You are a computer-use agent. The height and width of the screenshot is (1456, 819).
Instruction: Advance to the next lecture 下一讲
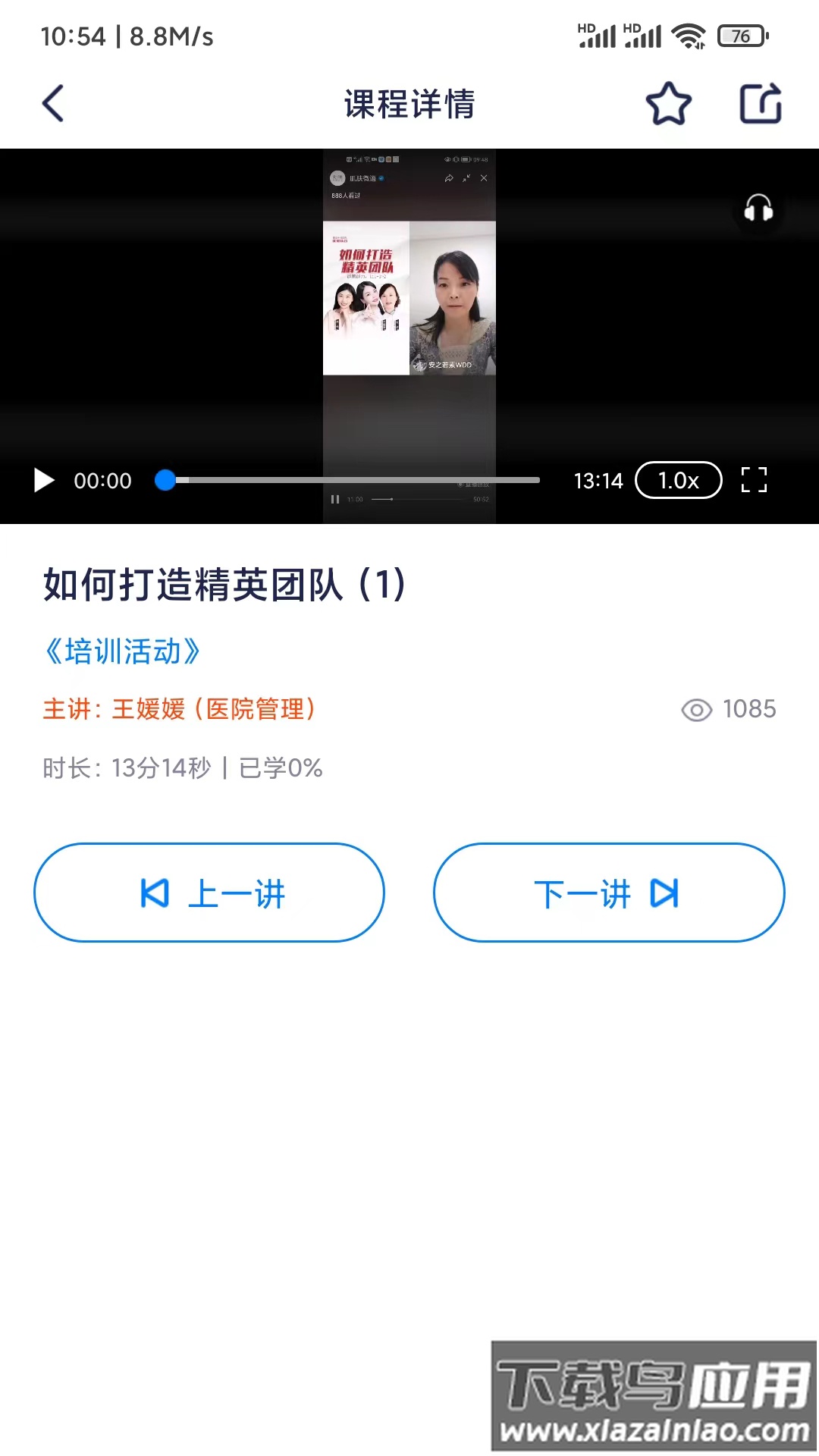[x=609, y=893]
